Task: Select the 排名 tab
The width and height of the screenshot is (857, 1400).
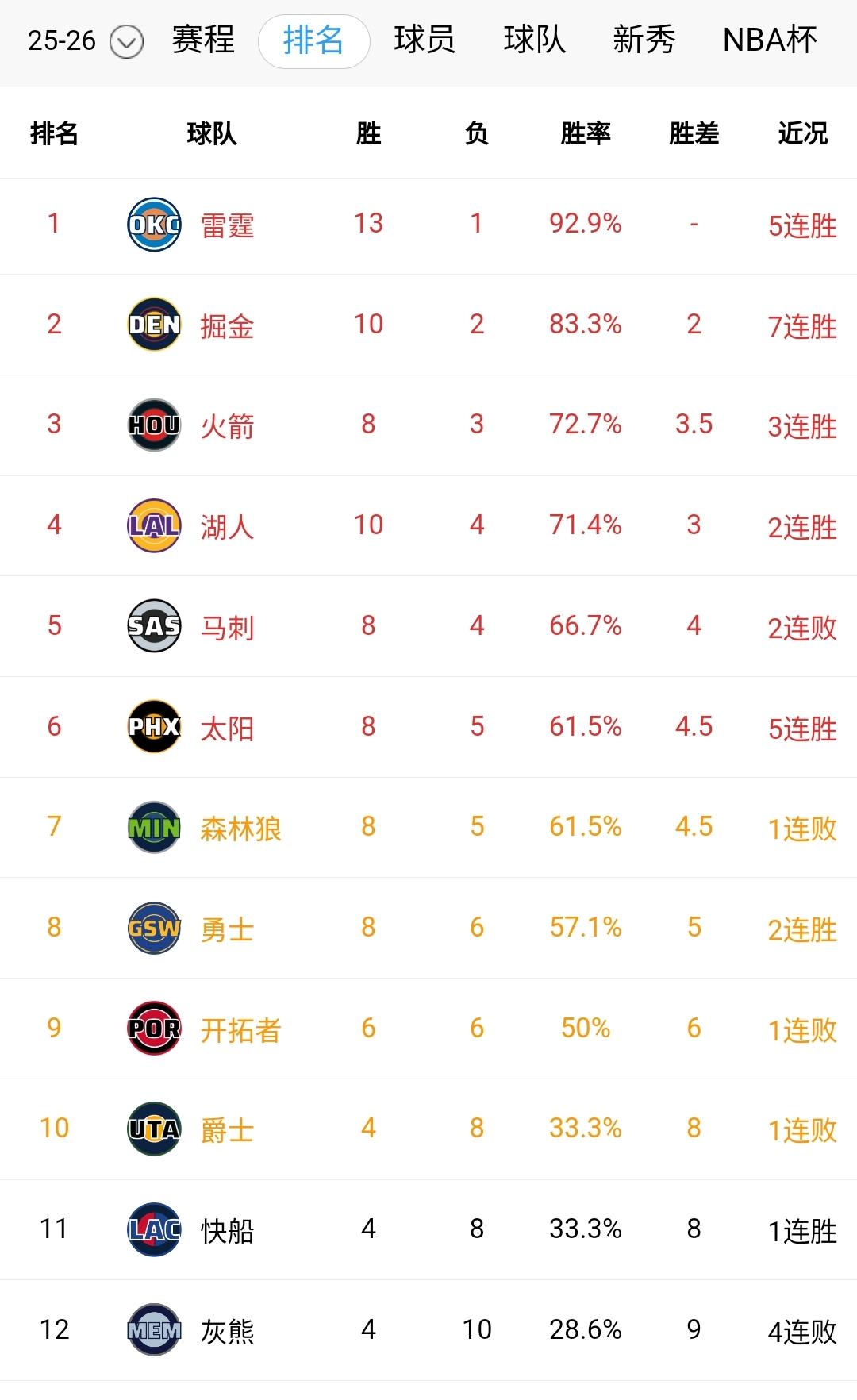Action: [x=313, y=40]
